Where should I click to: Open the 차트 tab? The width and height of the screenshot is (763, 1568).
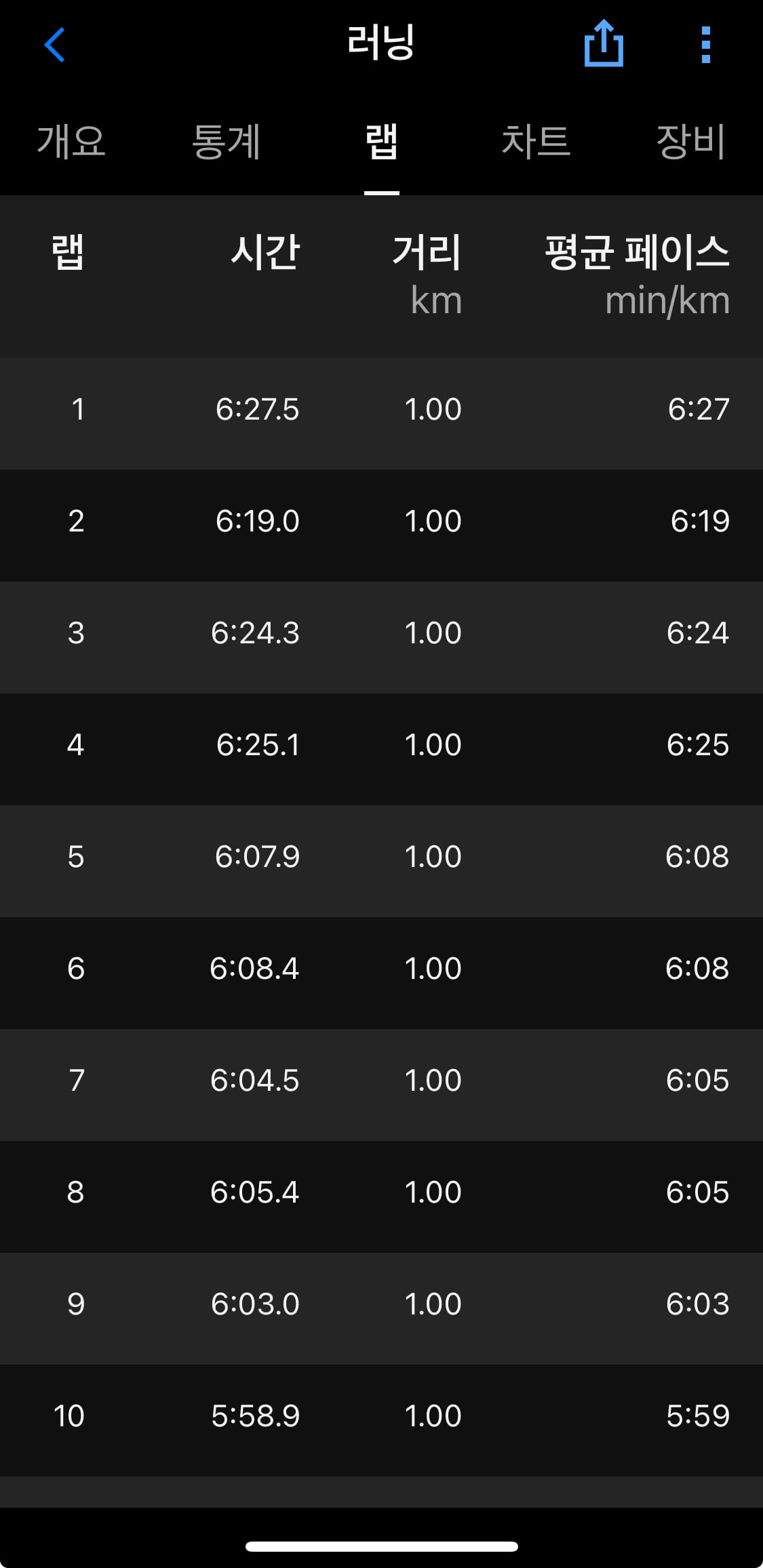tap(536, 142)
